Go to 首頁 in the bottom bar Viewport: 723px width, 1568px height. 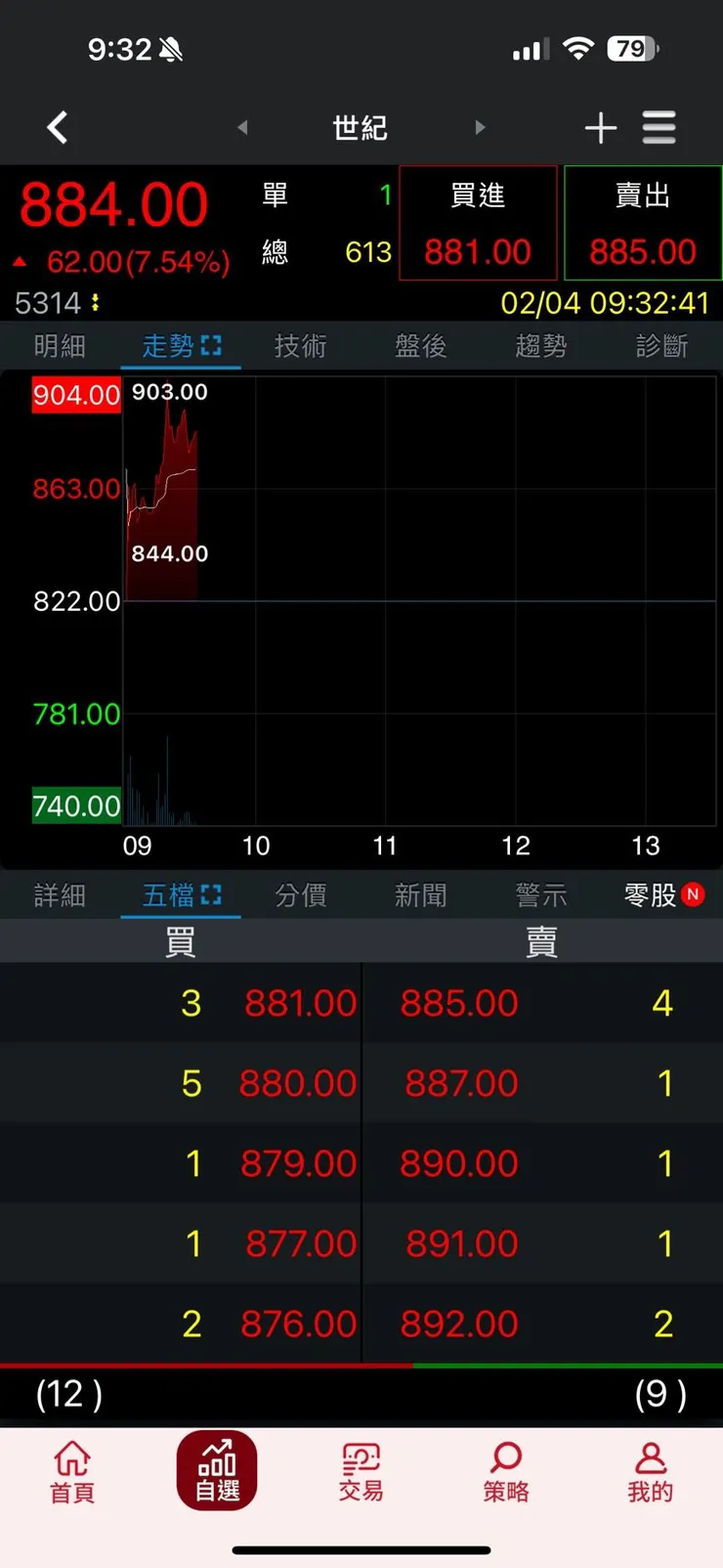point(72,1471)
